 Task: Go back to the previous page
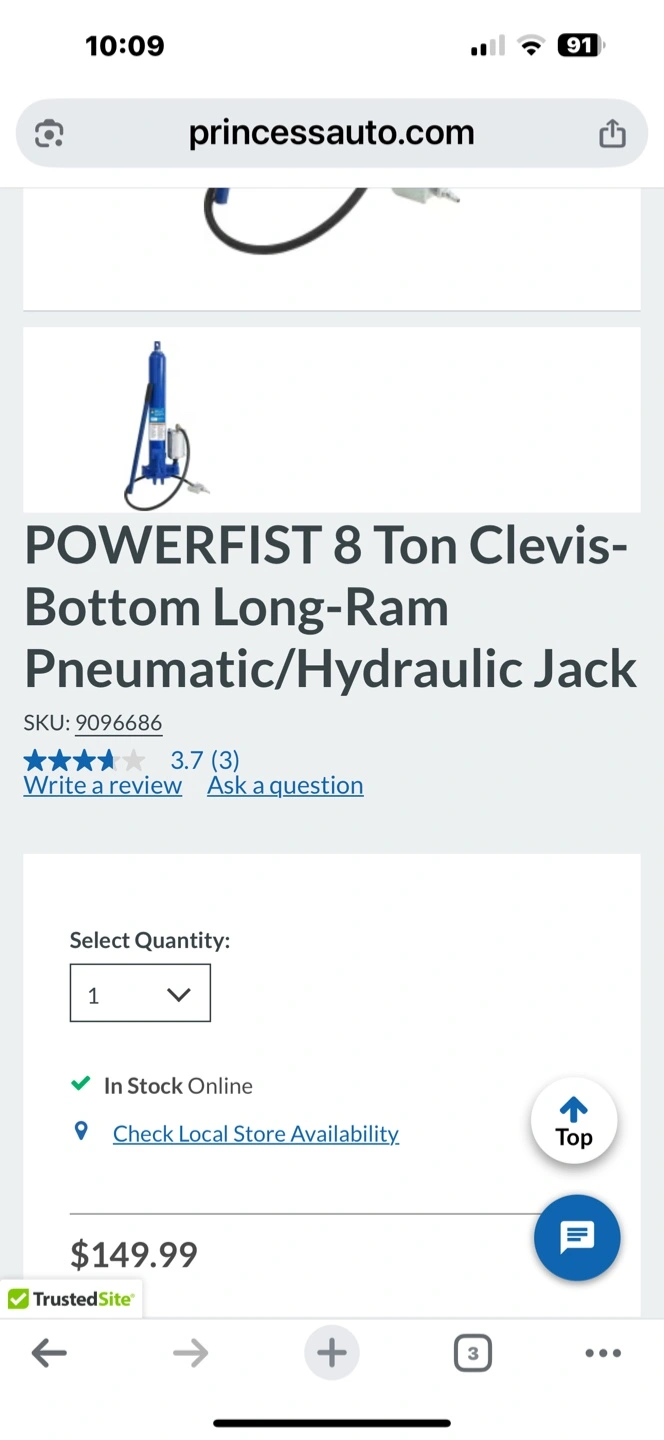(x=49, y=1354)
